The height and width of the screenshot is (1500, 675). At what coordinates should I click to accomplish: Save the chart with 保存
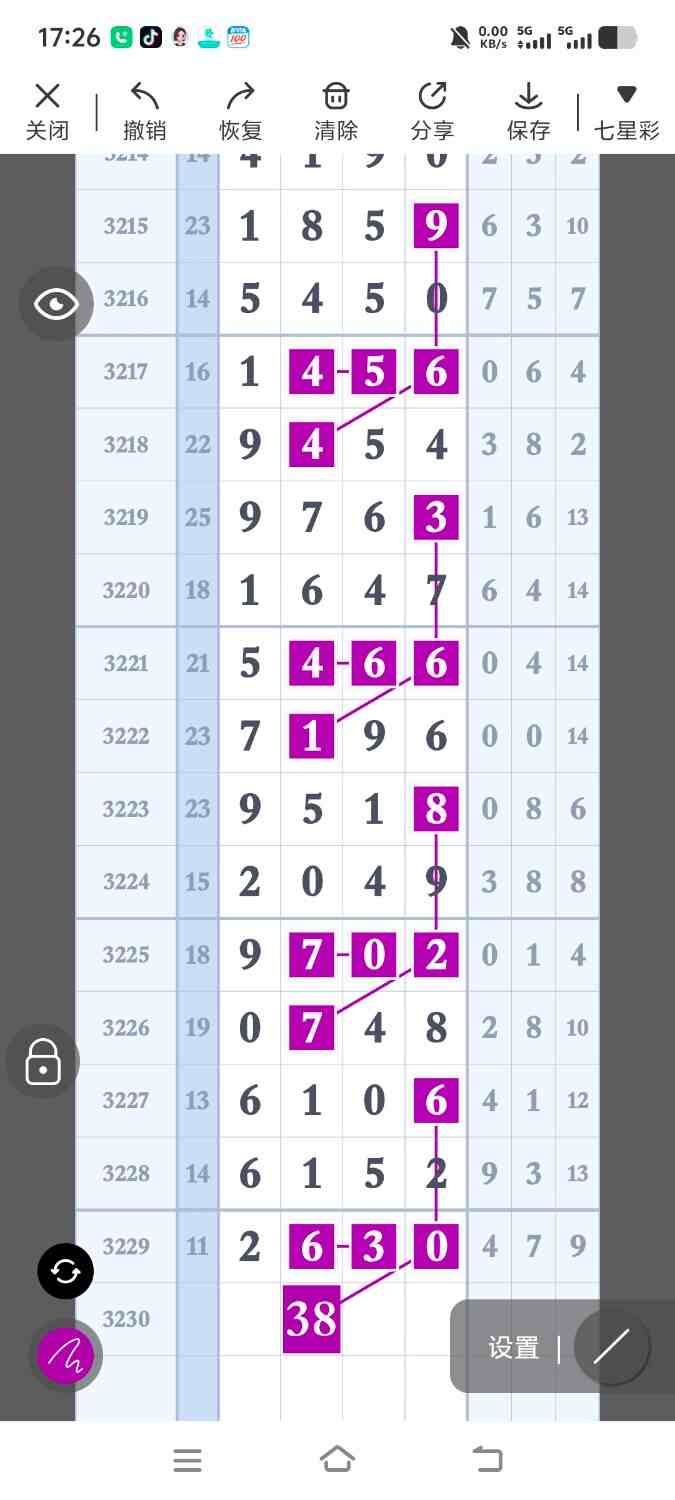click(x=528, y=111)
